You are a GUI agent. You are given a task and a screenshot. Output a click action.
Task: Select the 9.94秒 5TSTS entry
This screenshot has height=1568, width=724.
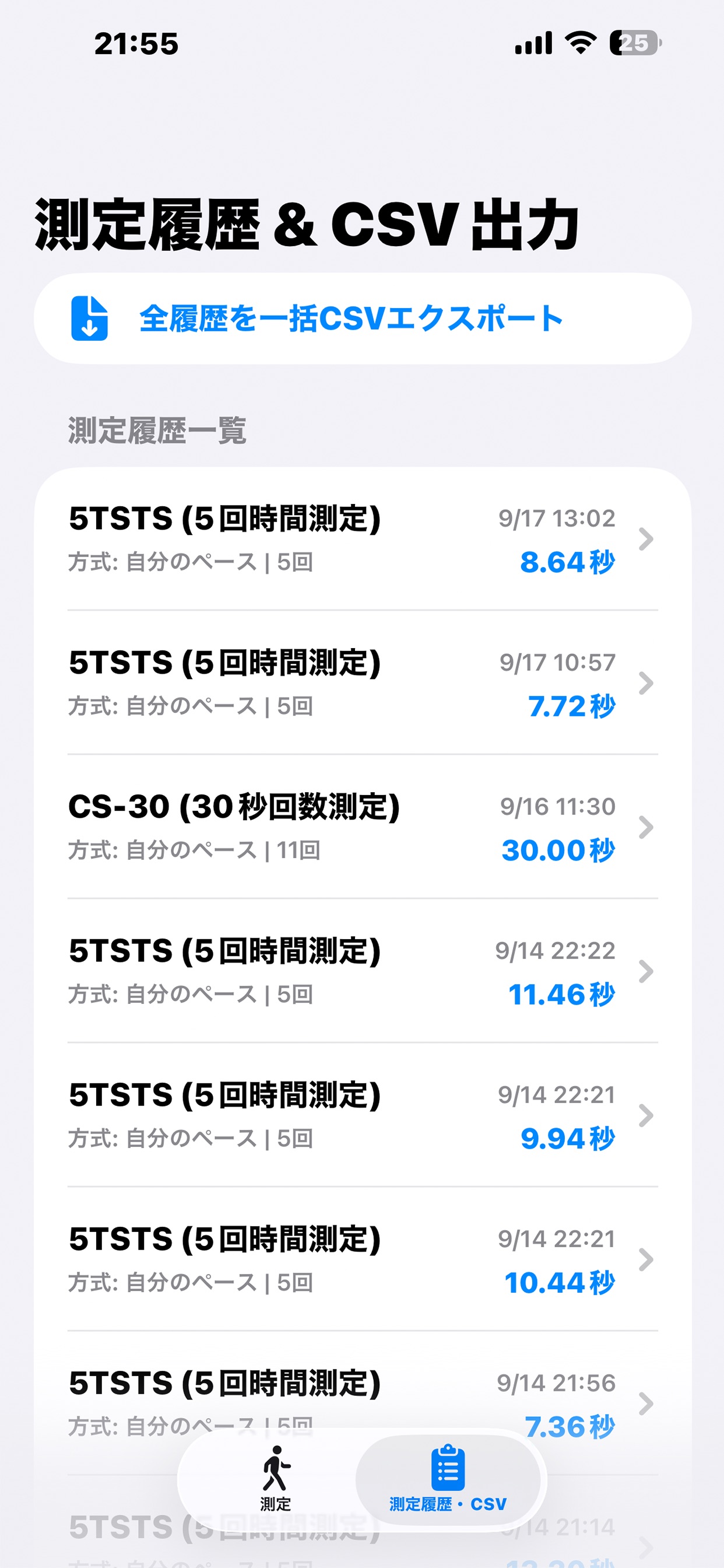(x=363, y=1115)
